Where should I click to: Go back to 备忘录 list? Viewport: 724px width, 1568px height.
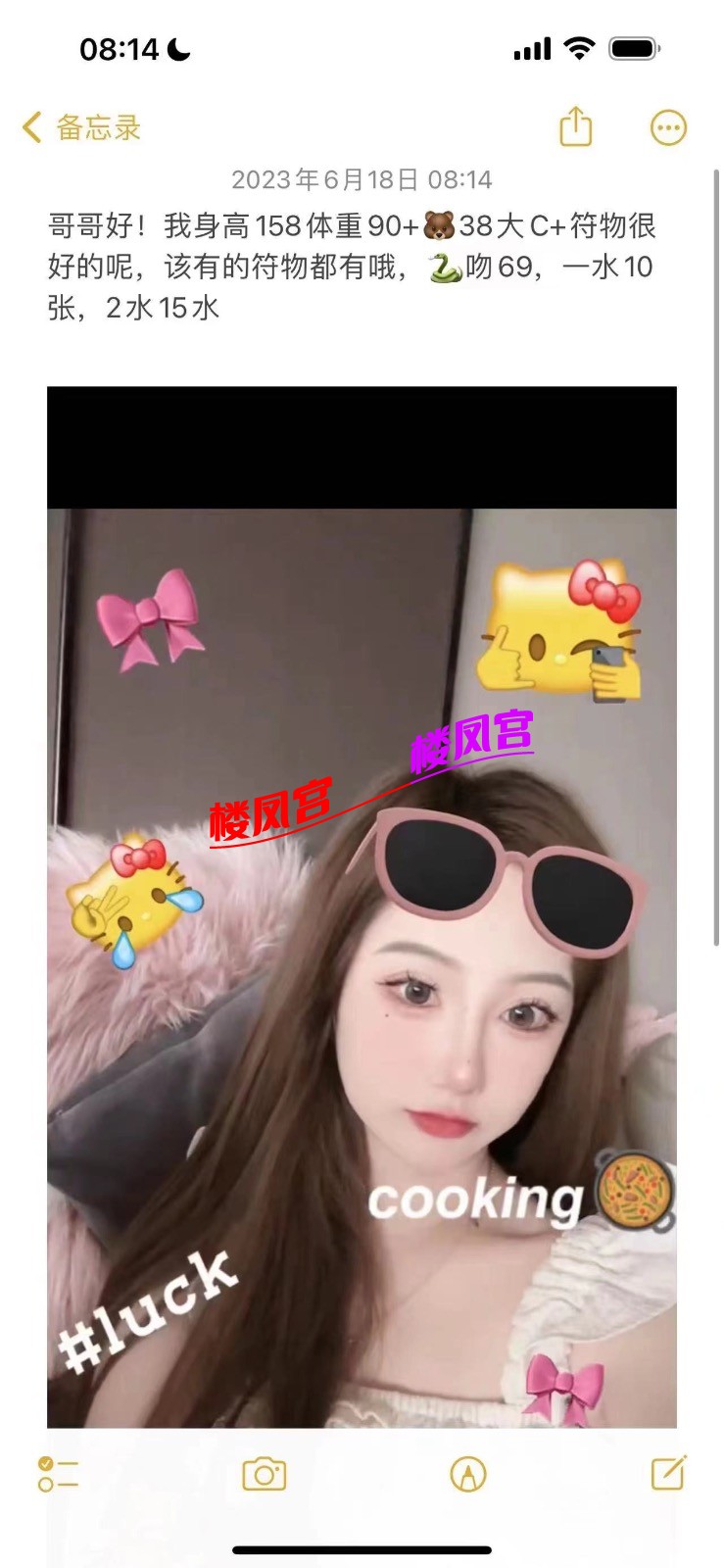pos(80,127)
